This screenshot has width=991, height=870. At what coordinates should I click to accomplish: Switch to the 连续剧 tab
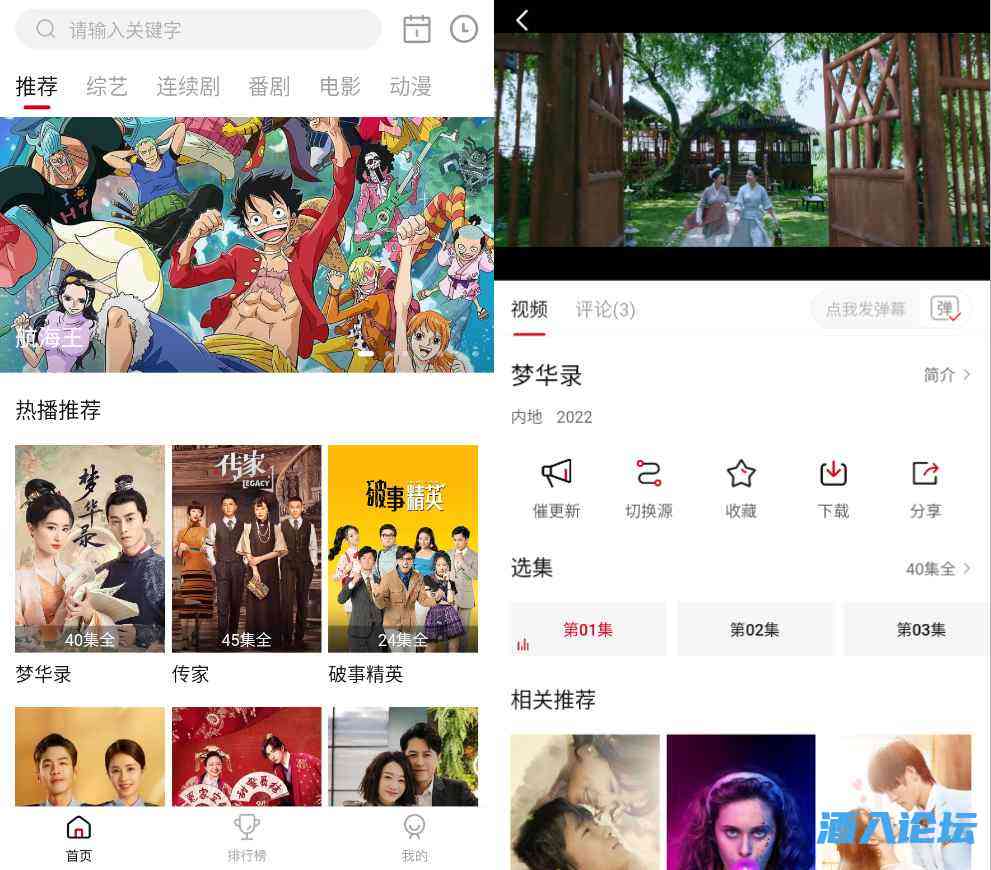pos(188,87)
